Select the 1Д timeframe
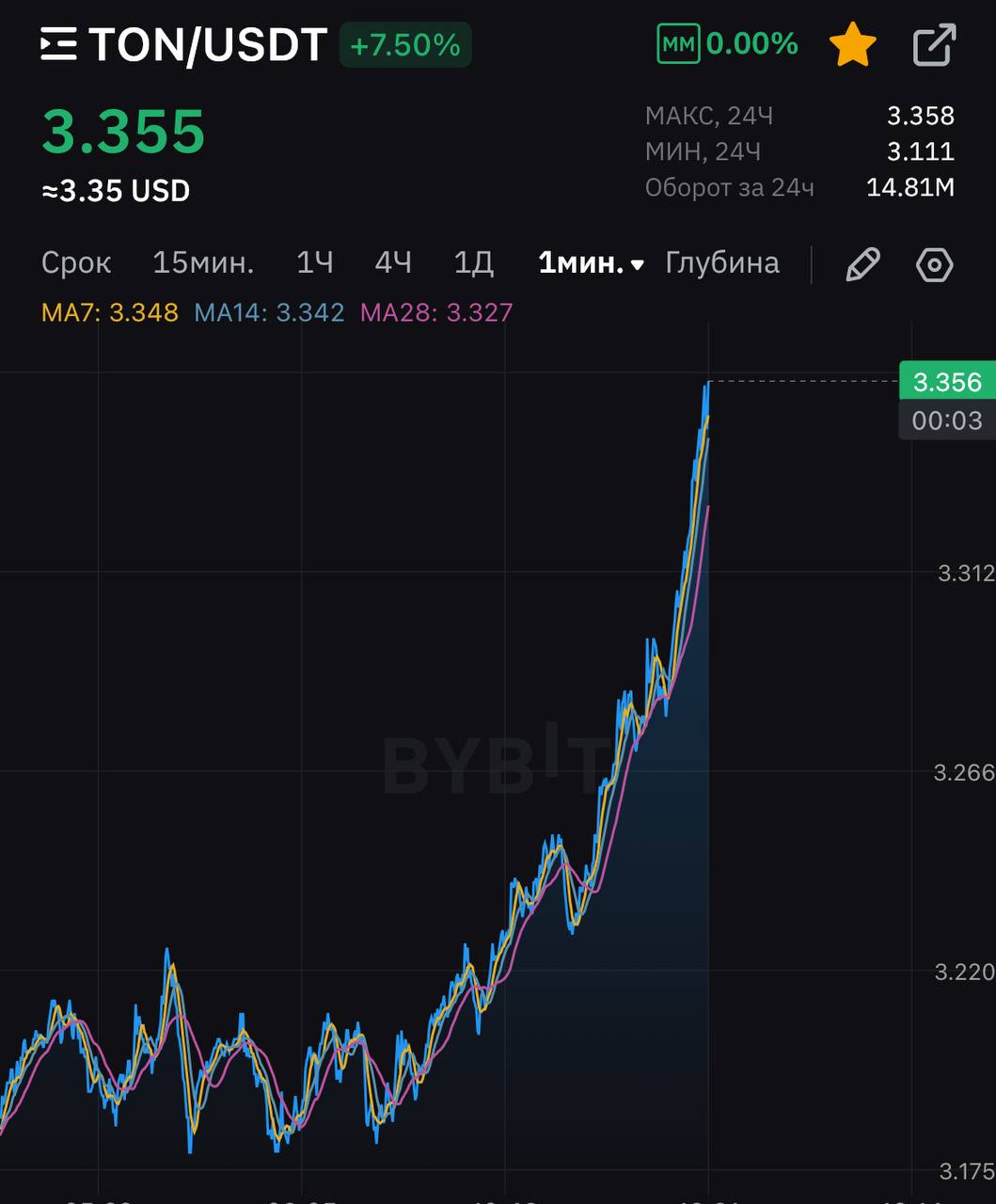This screenshot has width=996, height=1204. point(473,262)
